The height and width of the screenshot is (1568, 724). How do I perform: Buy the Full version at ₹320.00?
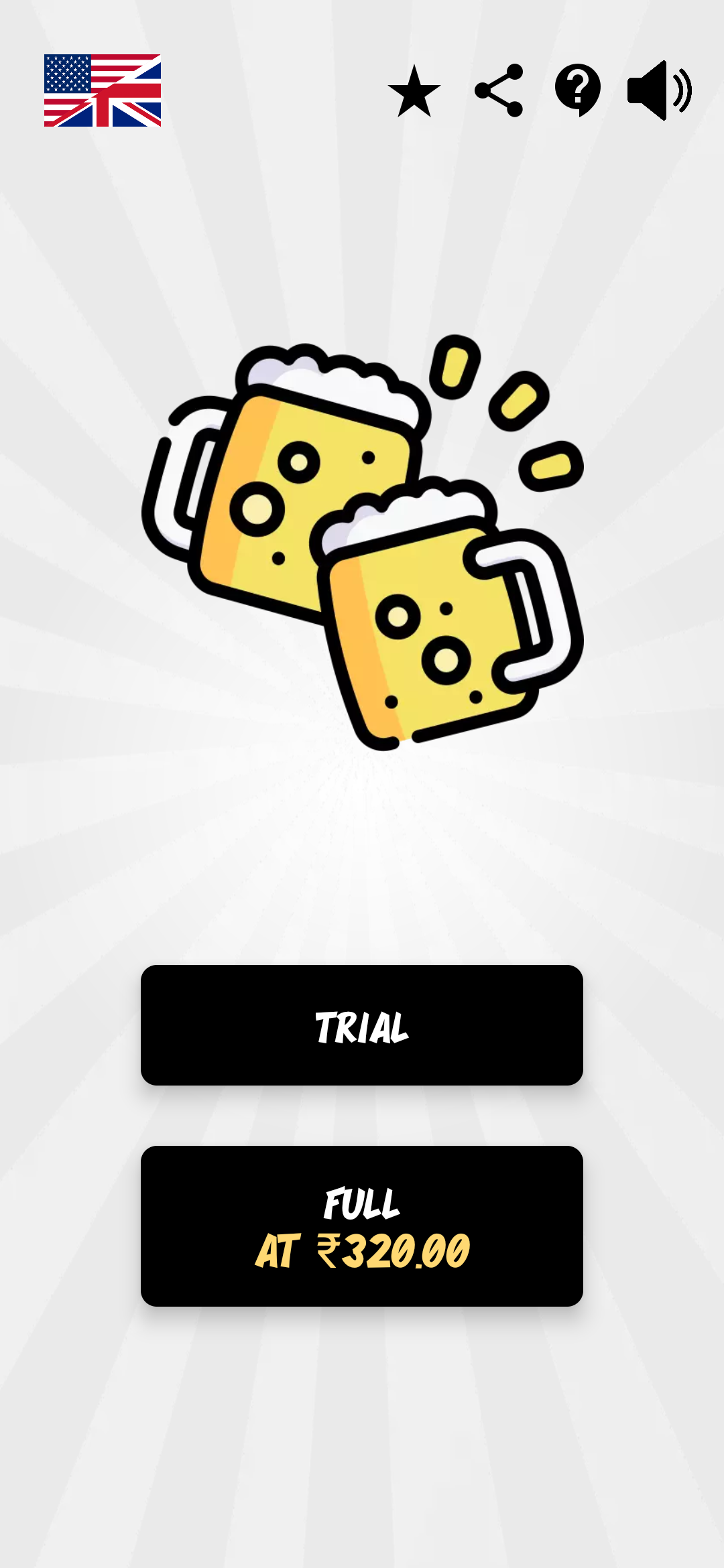coord(362,1226)
